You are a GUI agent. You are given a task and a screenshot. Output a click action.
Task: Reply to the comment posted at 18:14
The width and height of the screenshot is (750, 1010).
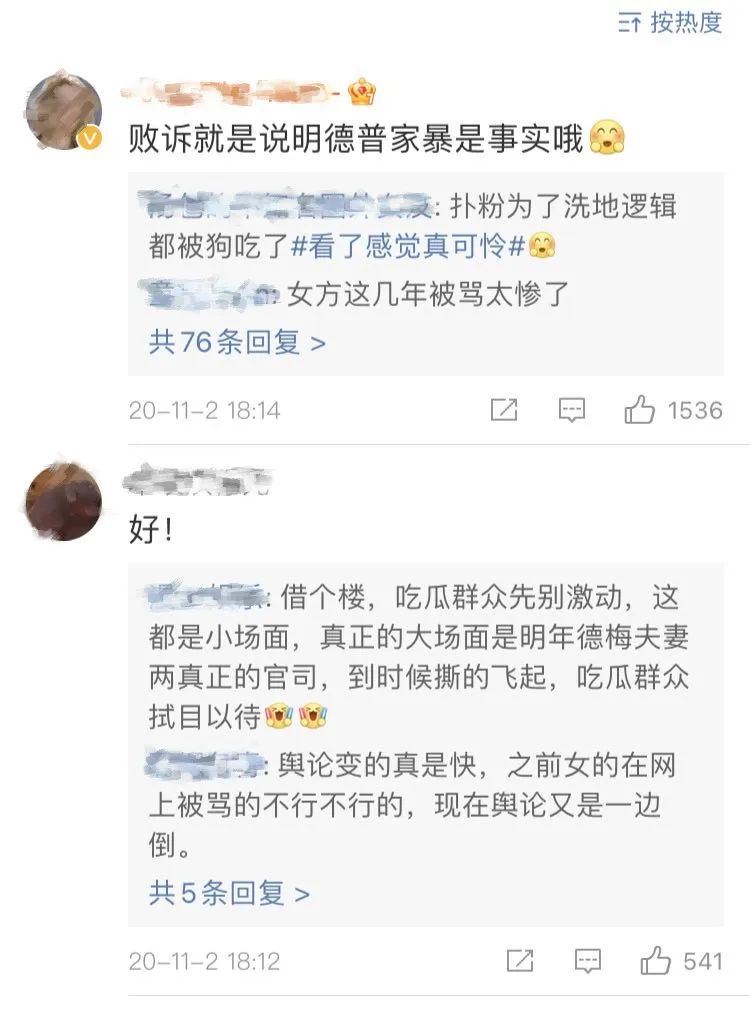(x=571, y=410)
